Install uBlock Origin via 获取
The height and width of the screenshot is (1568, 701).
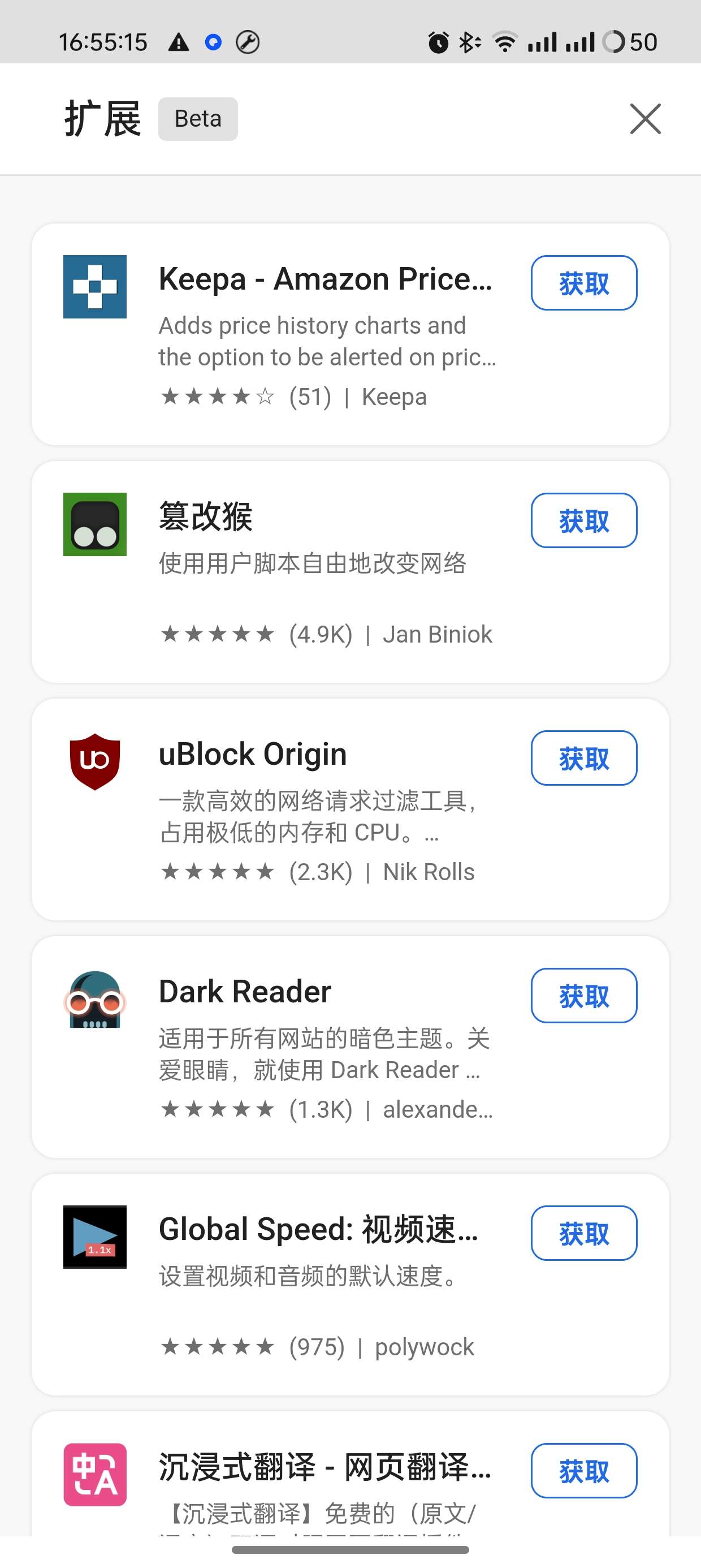[583, 758]
